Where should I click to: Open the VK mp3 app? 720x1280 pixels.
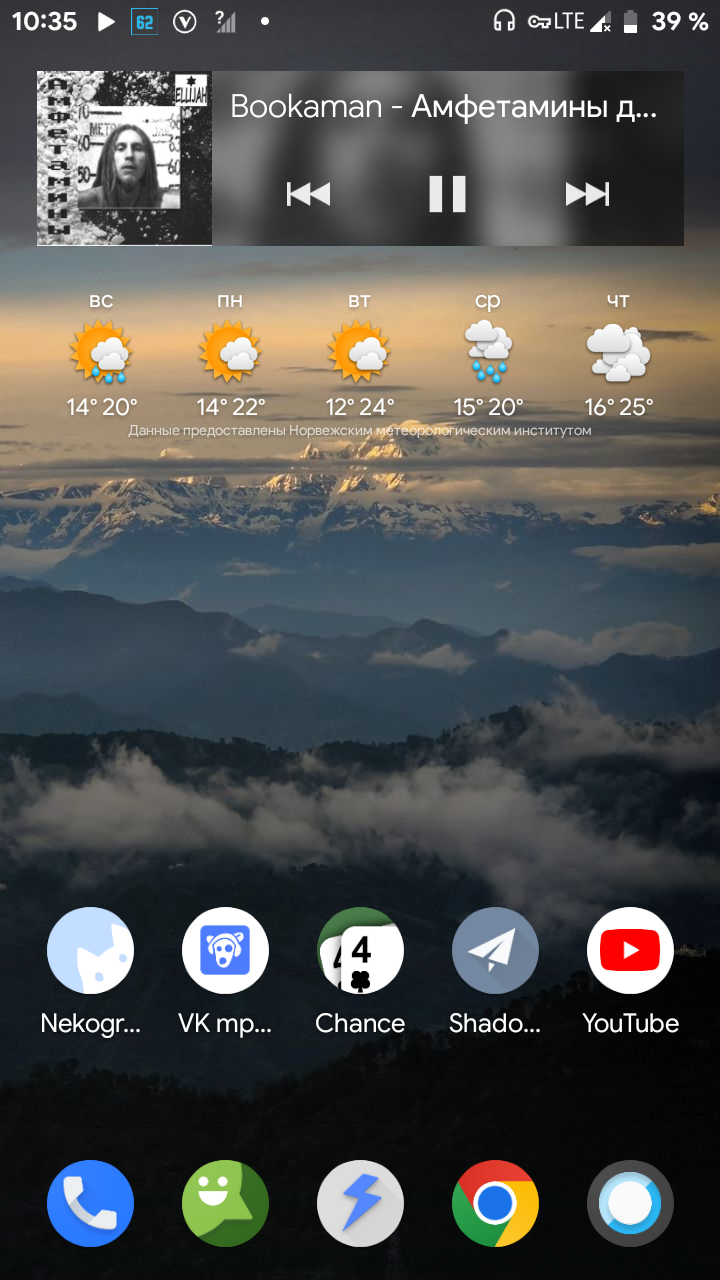pyautogui.click(x=225, y=951)
